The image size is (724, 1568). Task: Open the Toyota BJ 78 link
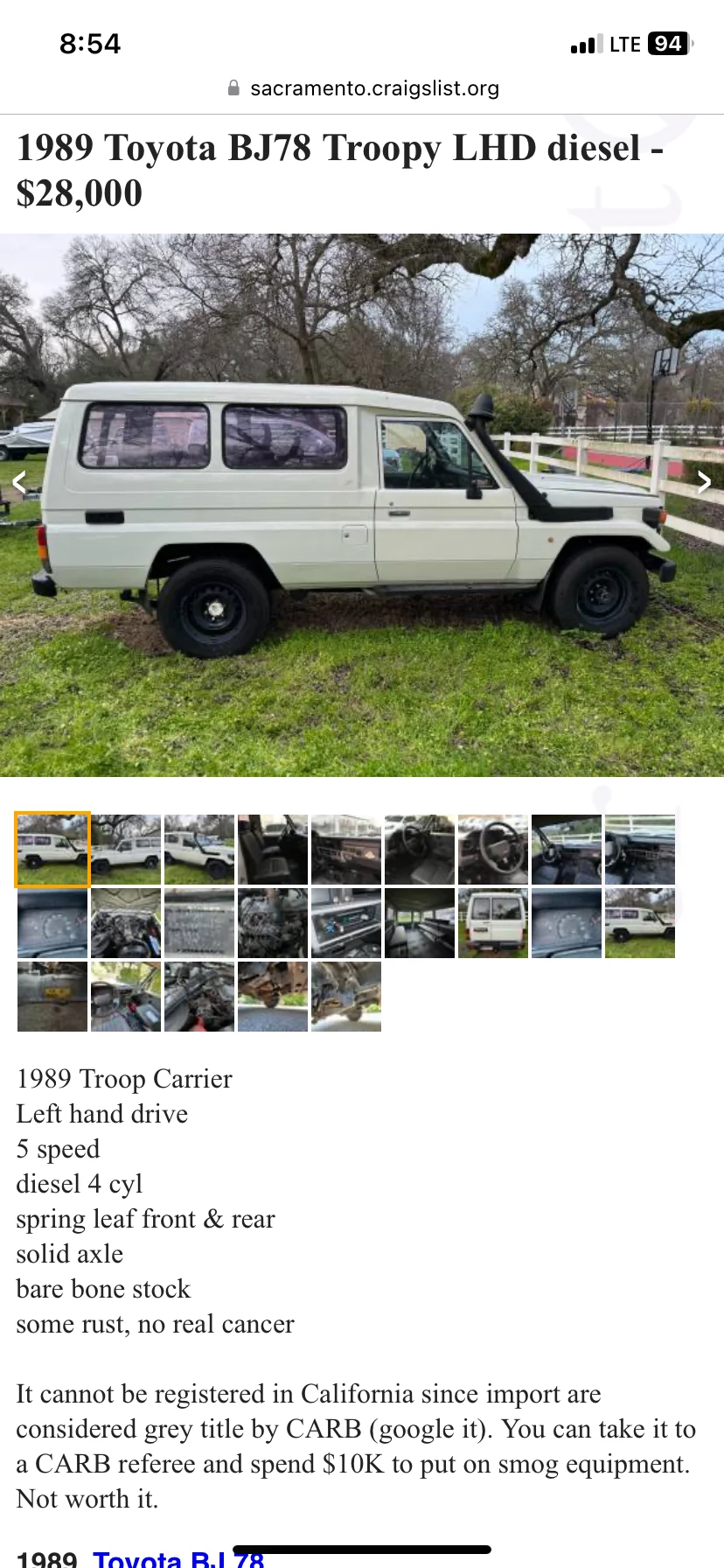click(178, 1557)
